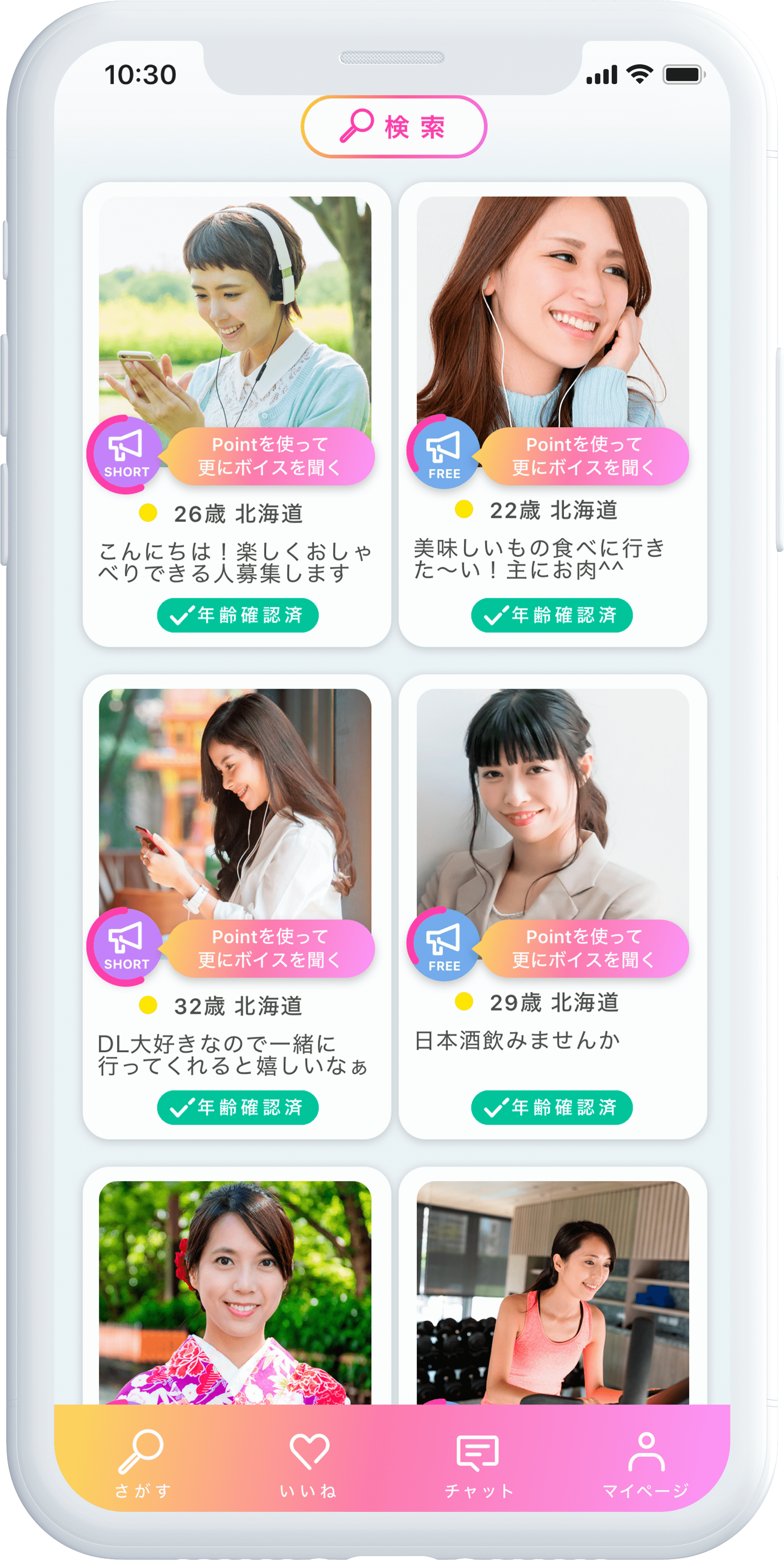The width and height of the screenshot is (784, 1560).
Task: Play the SHORT voice on 32歳 card
Action: [125, 947]
